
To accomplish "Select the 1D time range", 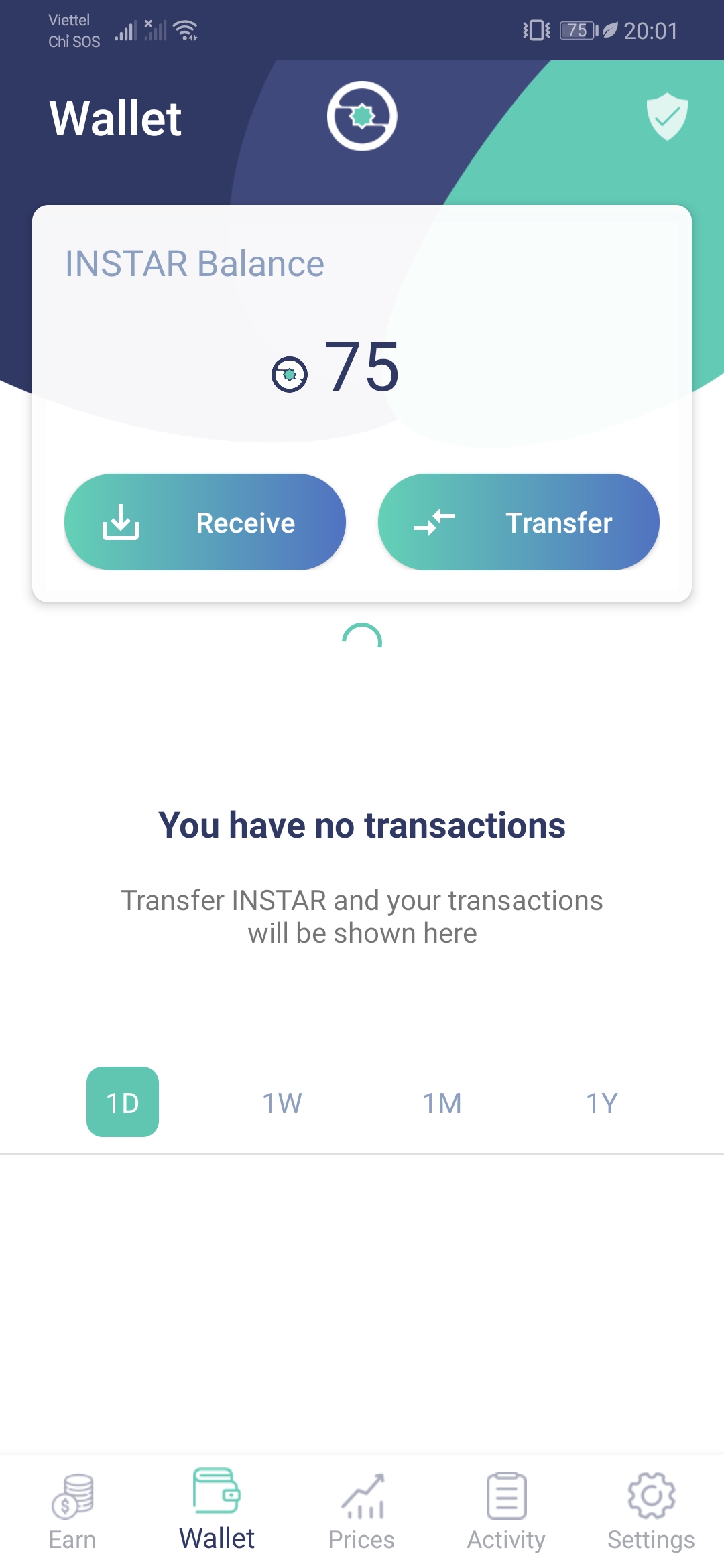I will (123, 1102).
